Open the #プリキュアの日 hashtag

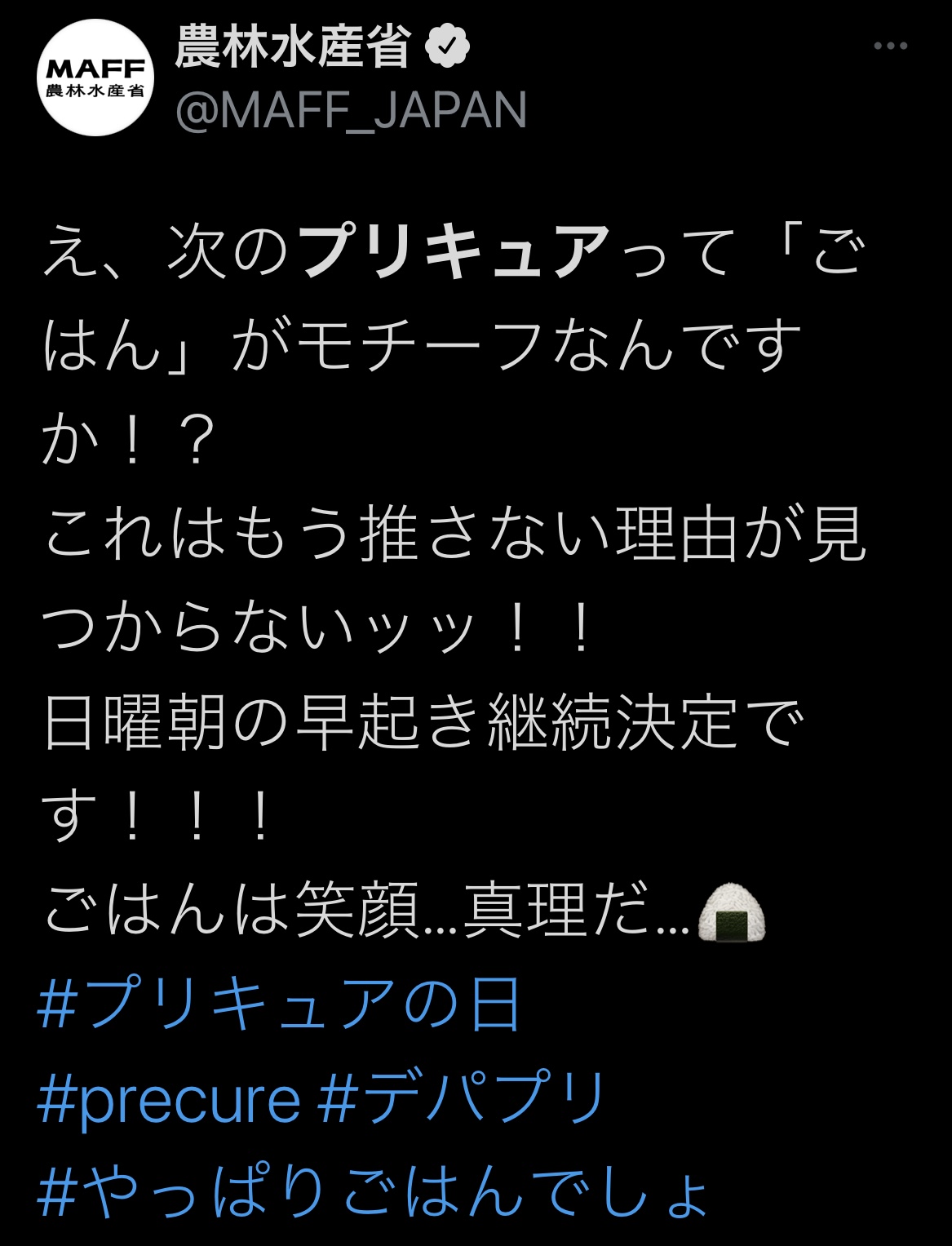click(279, 1005)
